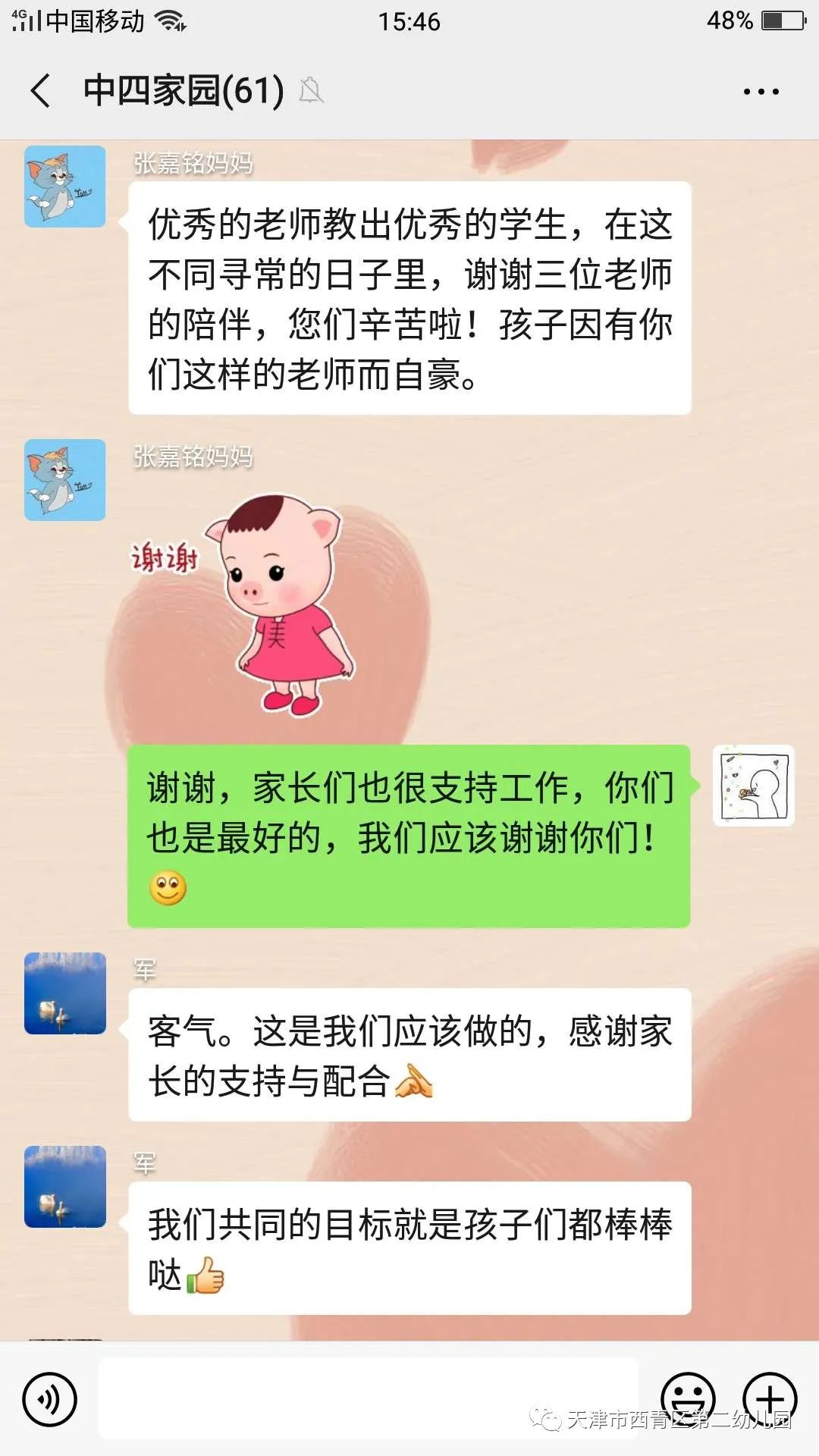819x1456 pixels.
Task: Focus the message text input field
Action: (x=369, y=1399)
